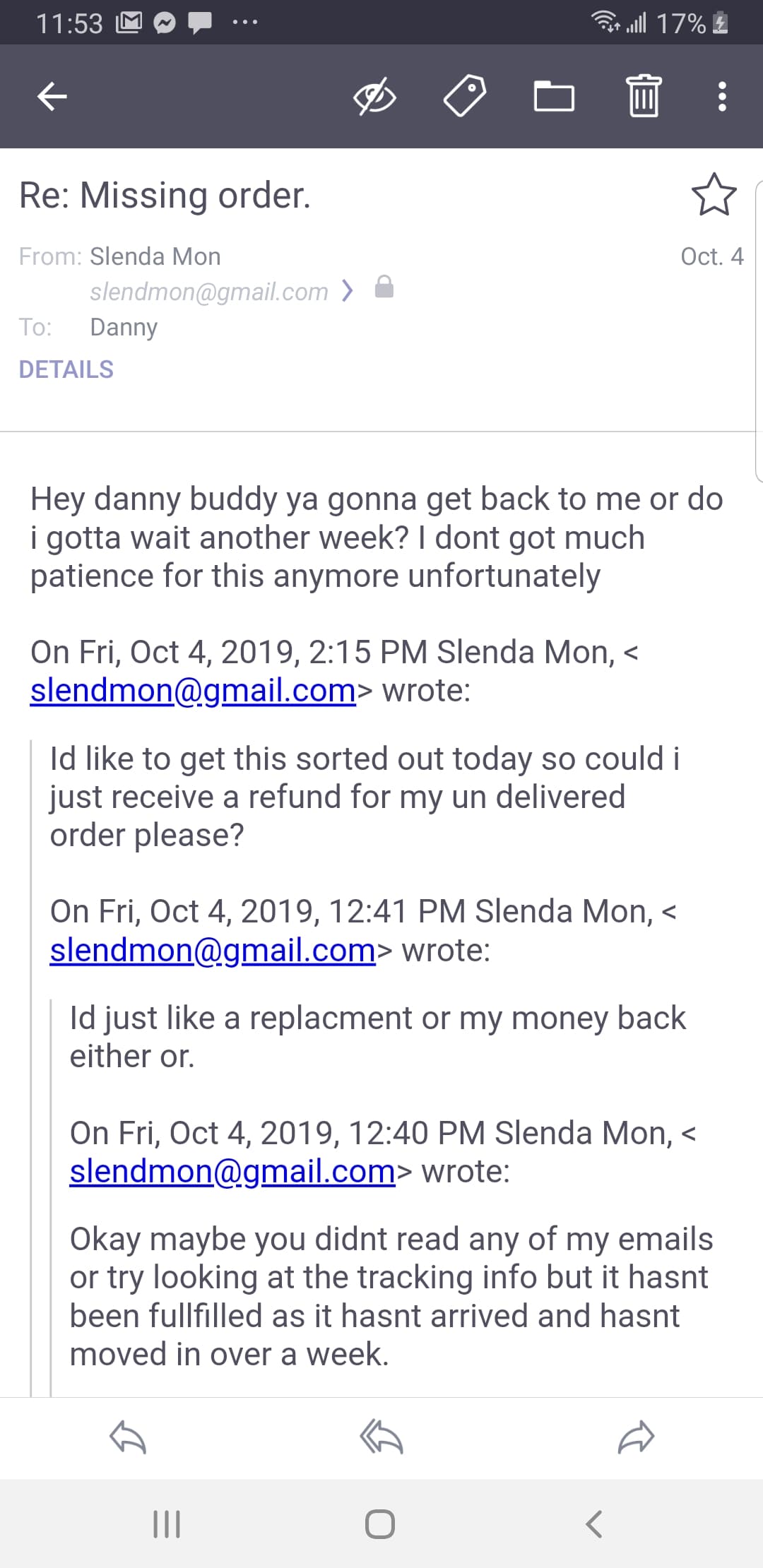This screenshot has height=1568, width=763.
Task: Reply all to this email
Action: point(381,1437)
